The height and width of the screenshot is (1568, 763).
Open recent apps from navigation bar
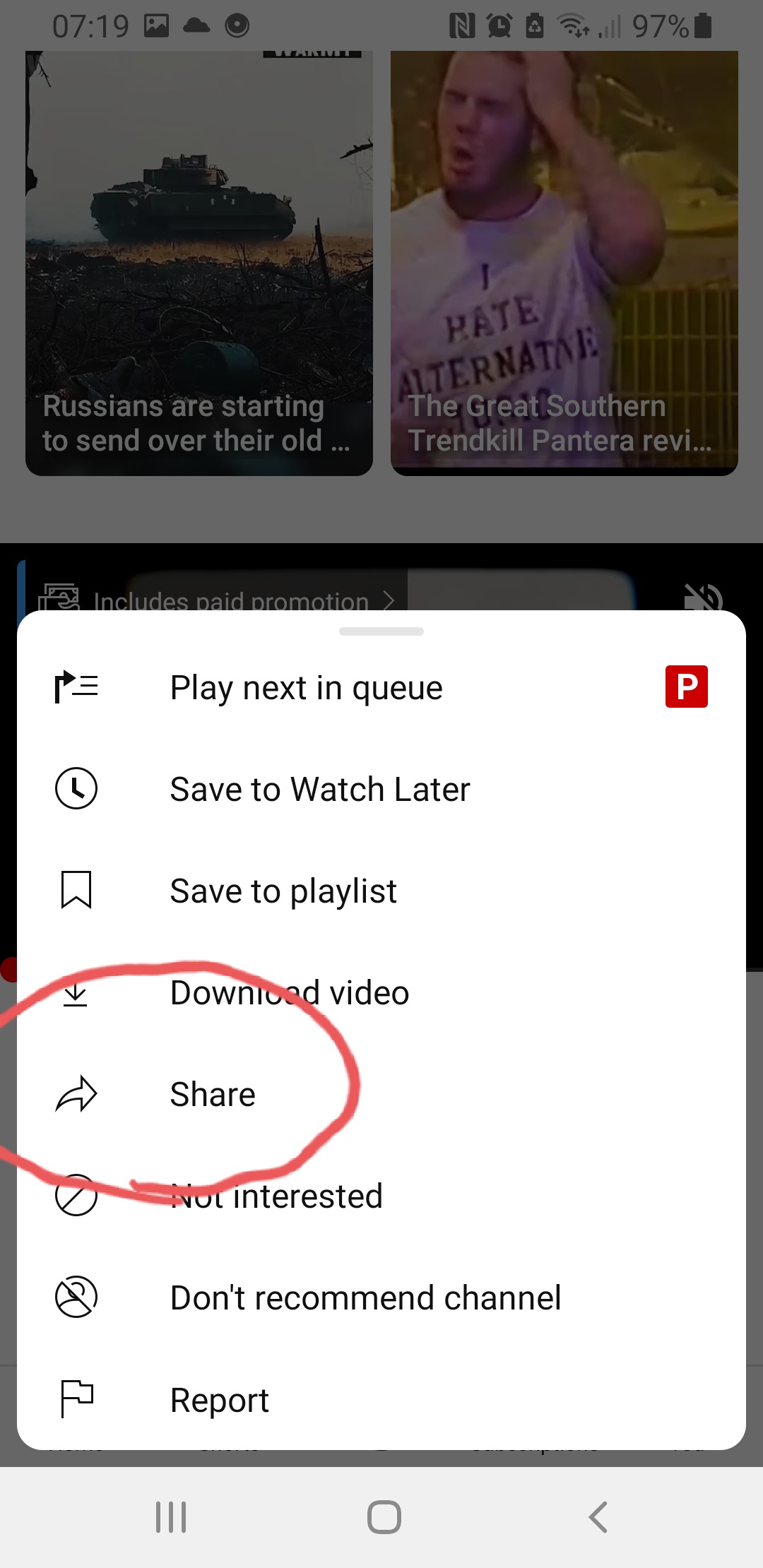[x=171, y=1516]
